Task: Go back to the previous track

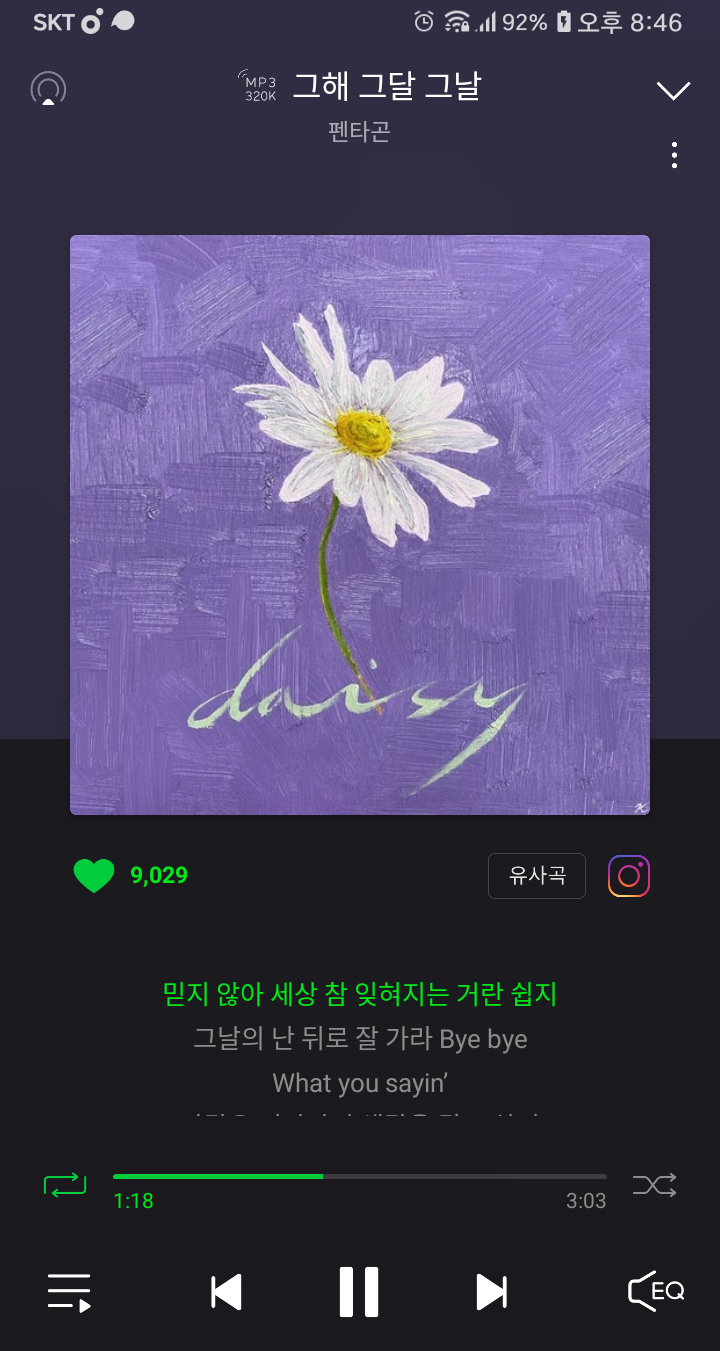Action: 226,1291
